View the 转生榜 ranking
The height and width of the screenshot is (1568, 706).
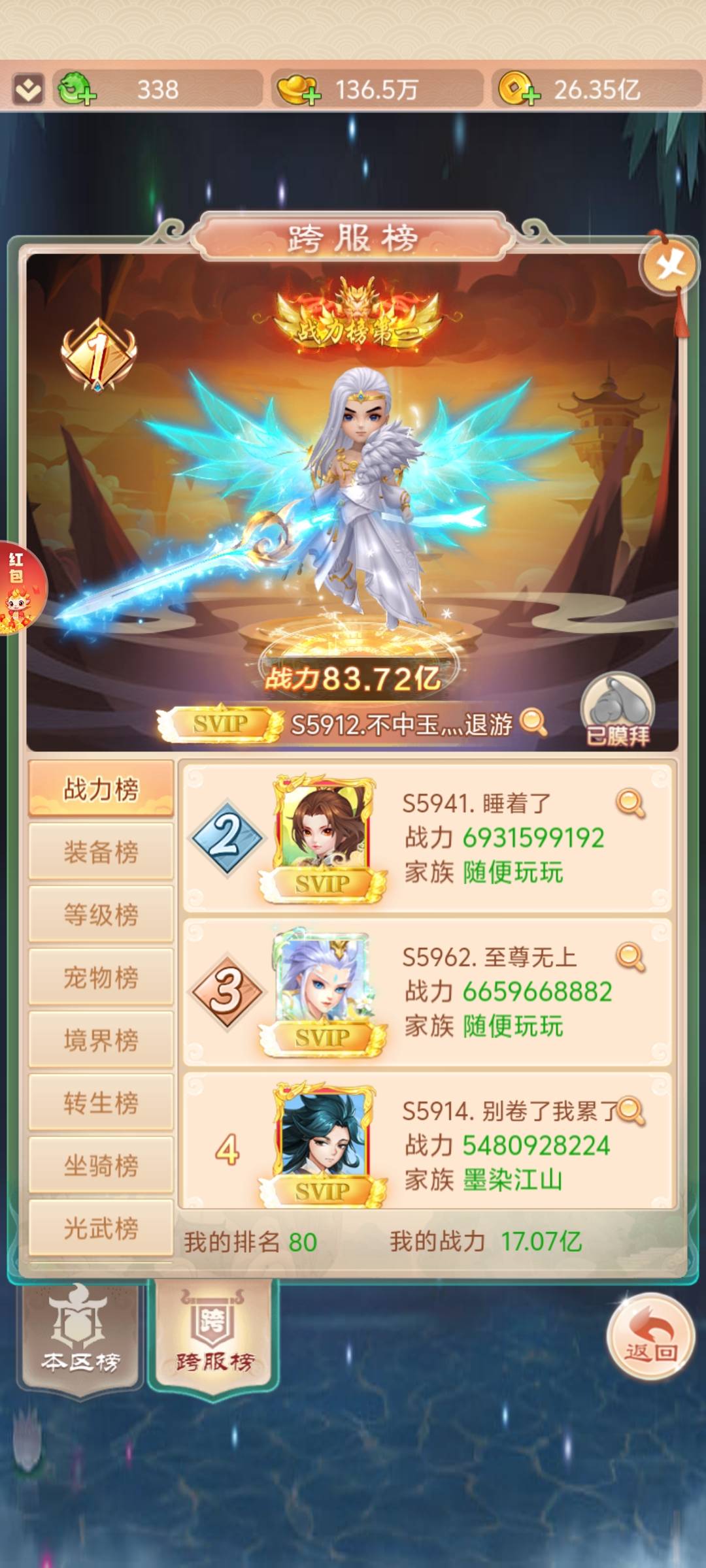[101, 1103]
